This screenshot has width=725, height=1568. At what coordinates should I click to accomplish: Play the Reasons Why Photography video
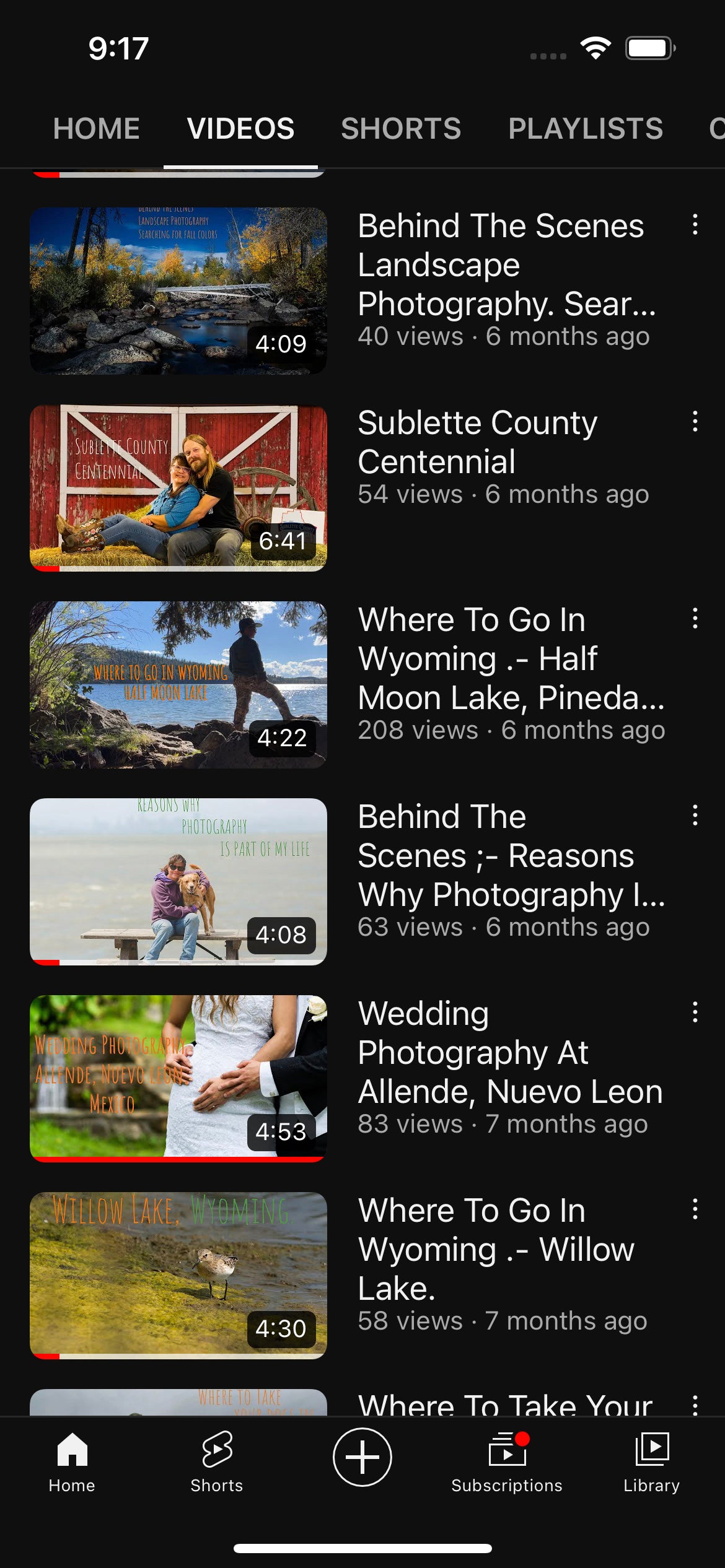coord(178,882)
